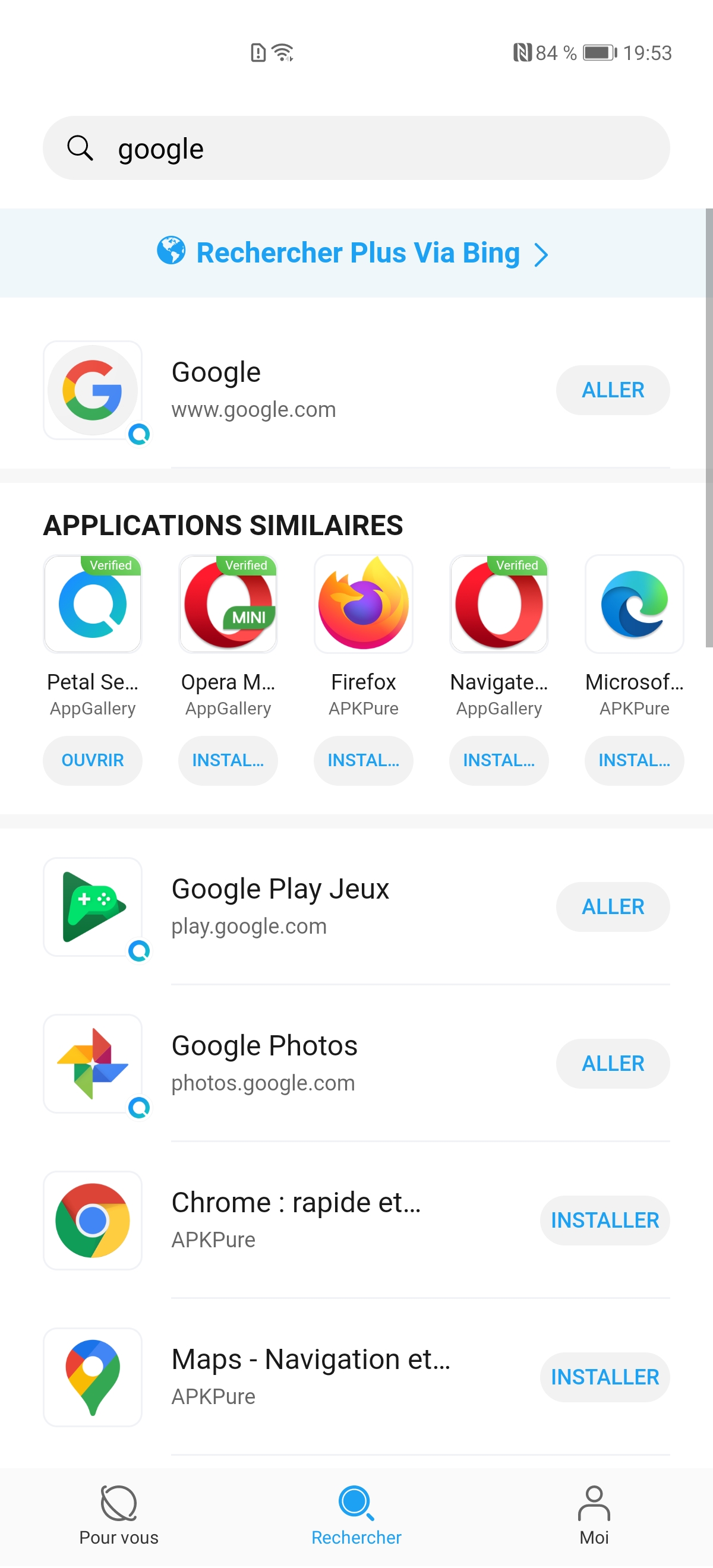The width and height of the screenshot is (713, 1568).
Task: Install Firefox from APKPure
Action: [x=363, y=760]
